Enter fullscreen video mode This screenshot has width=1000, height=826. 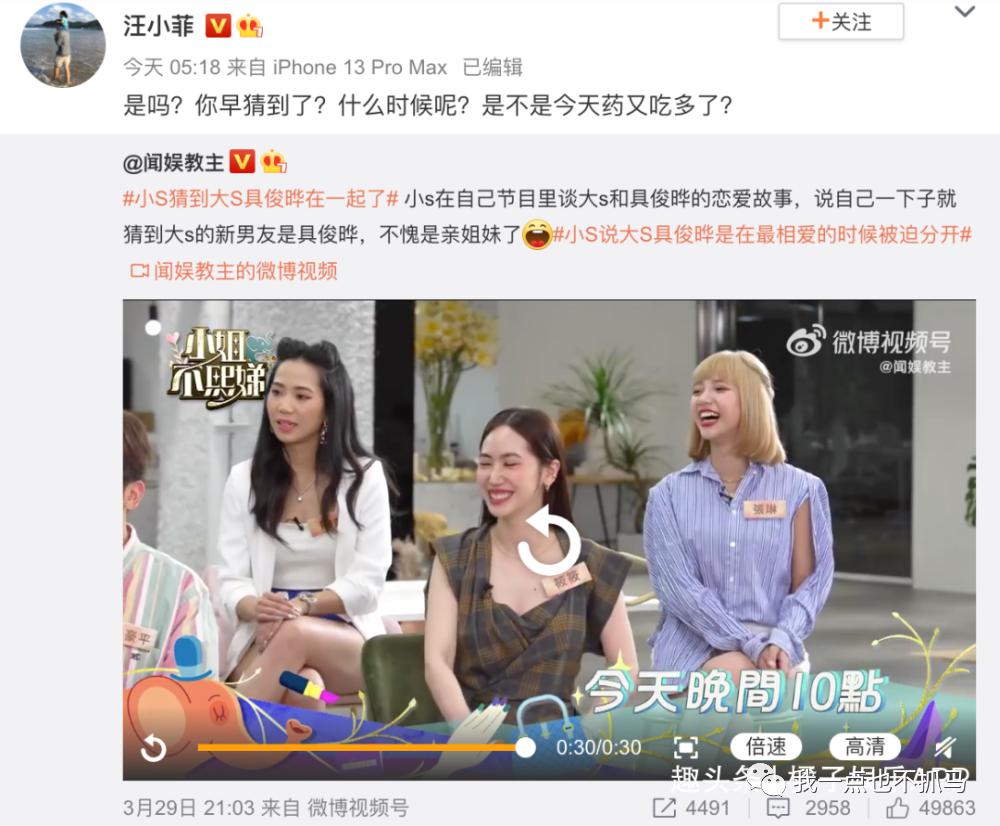click(x=685, y=747)
